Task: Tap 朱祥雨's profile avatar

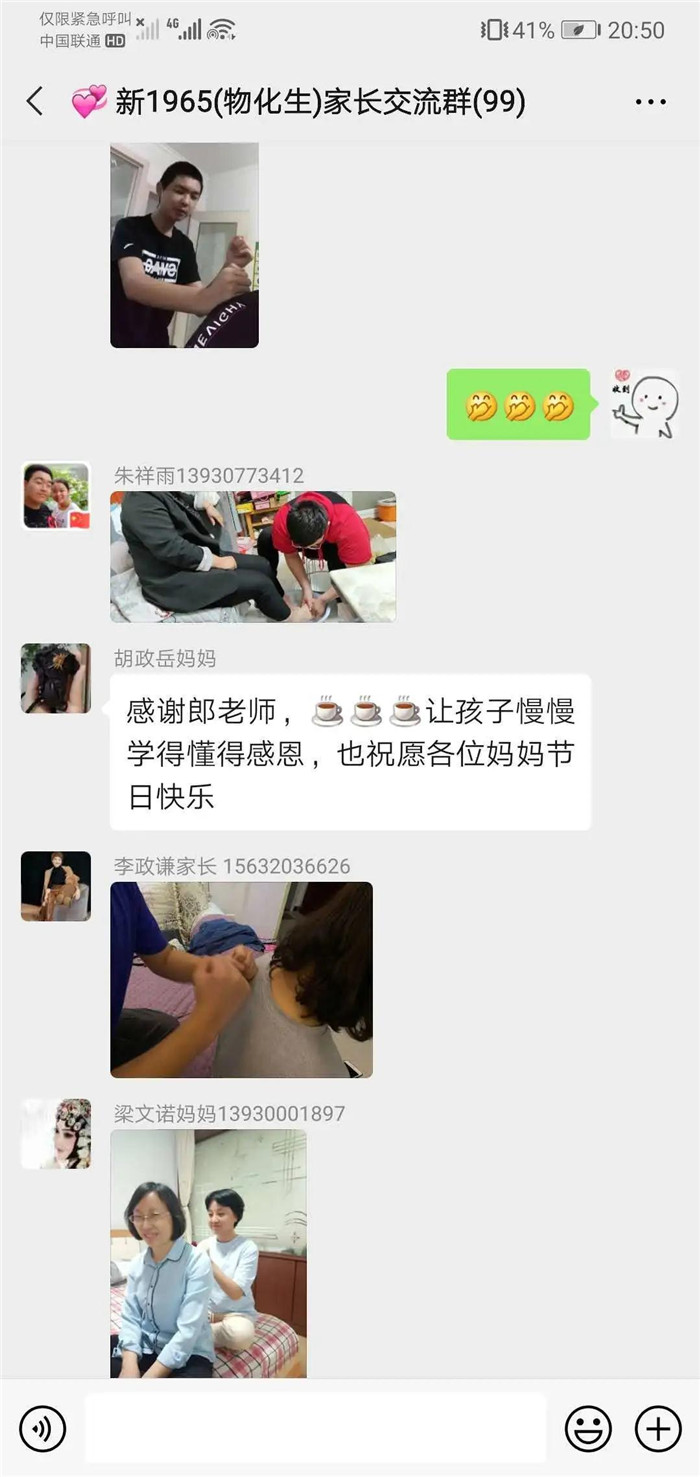Action: click(x=56, y=495)
